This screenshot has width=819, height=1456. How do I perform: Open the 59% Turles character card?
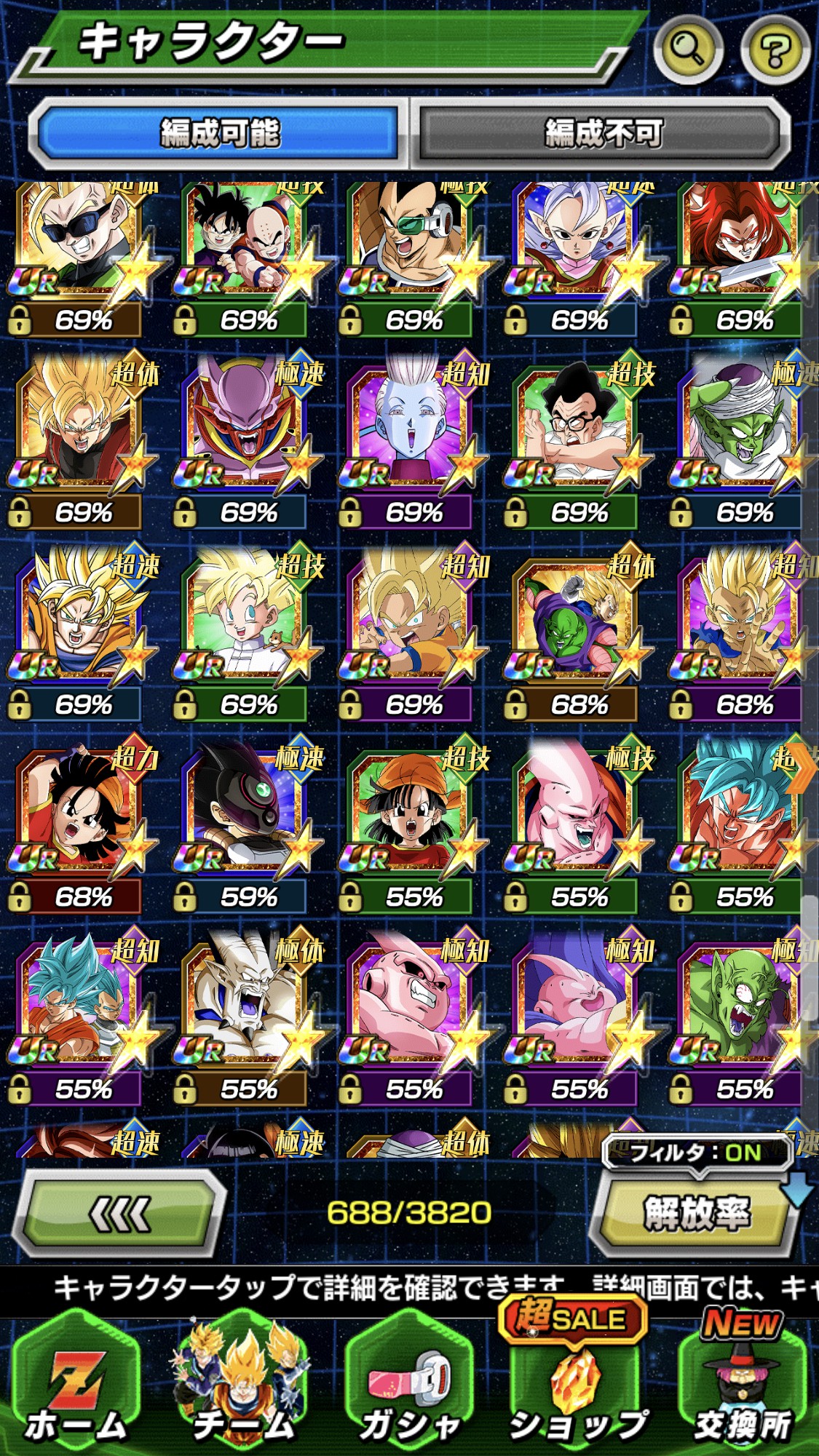click(x=244, y=808)
